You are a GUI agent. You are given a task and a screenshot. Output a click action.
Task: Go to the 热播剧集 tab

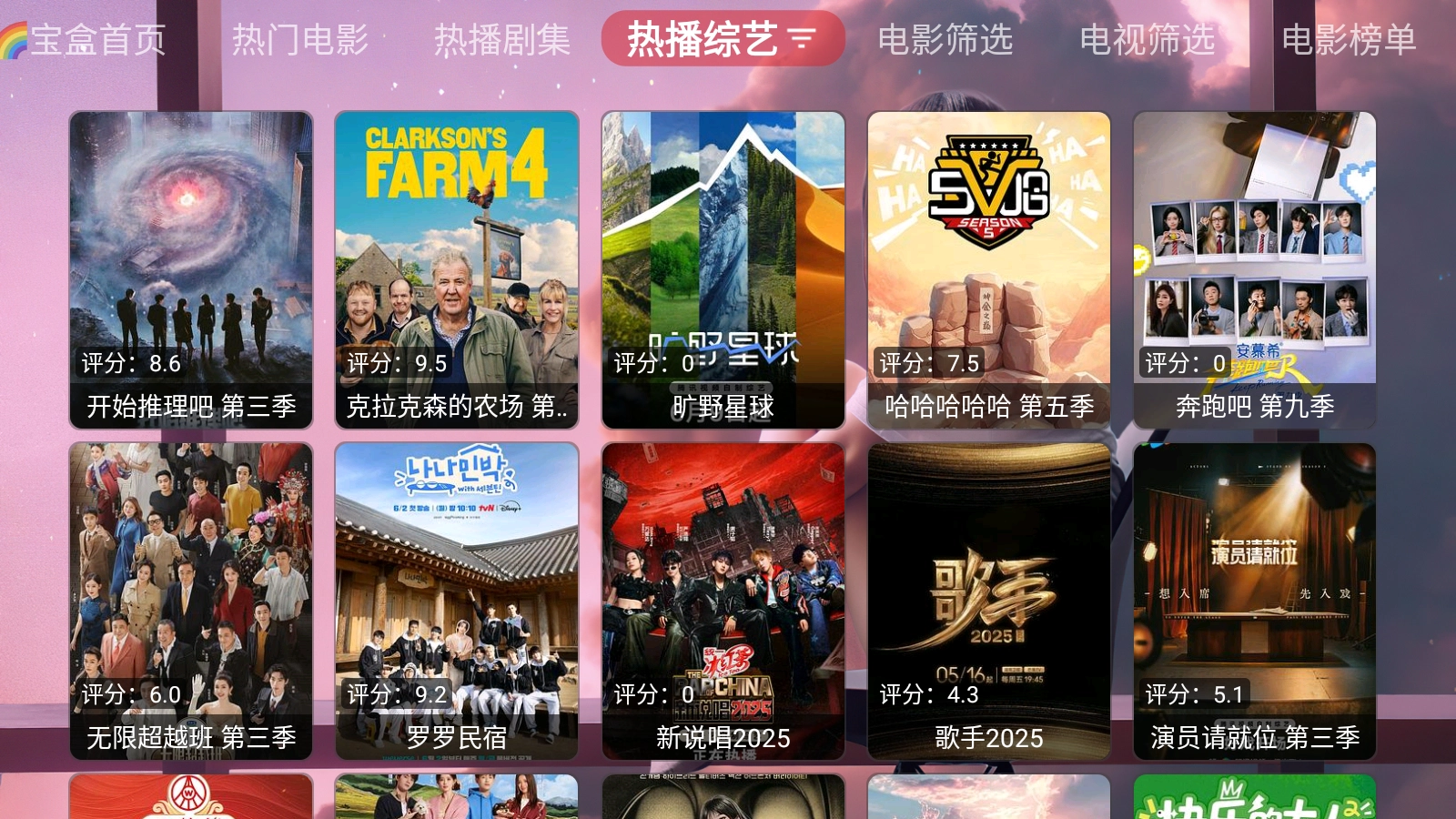(502, 40)
